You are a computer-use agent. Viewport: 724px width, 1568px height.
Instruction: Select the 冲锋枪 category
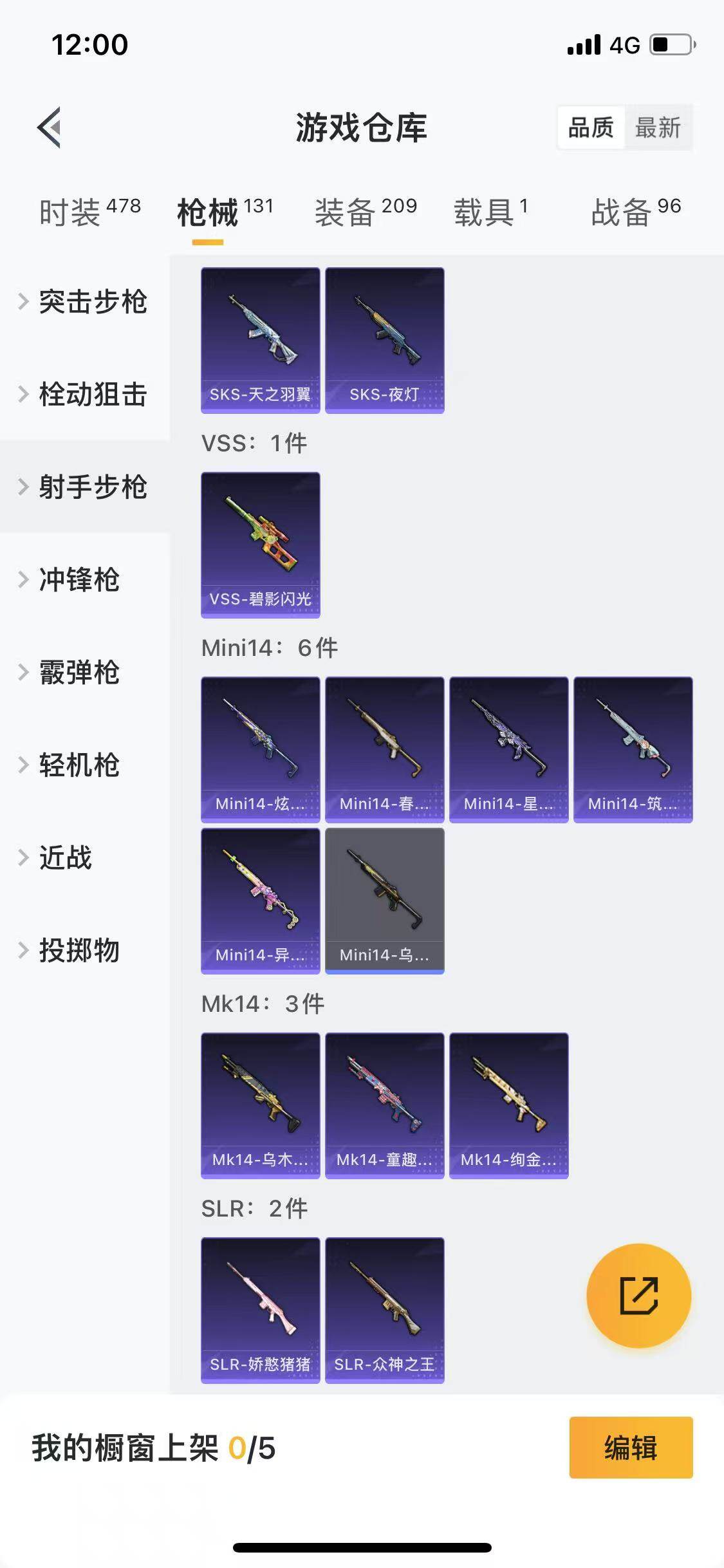click(79, 579)
